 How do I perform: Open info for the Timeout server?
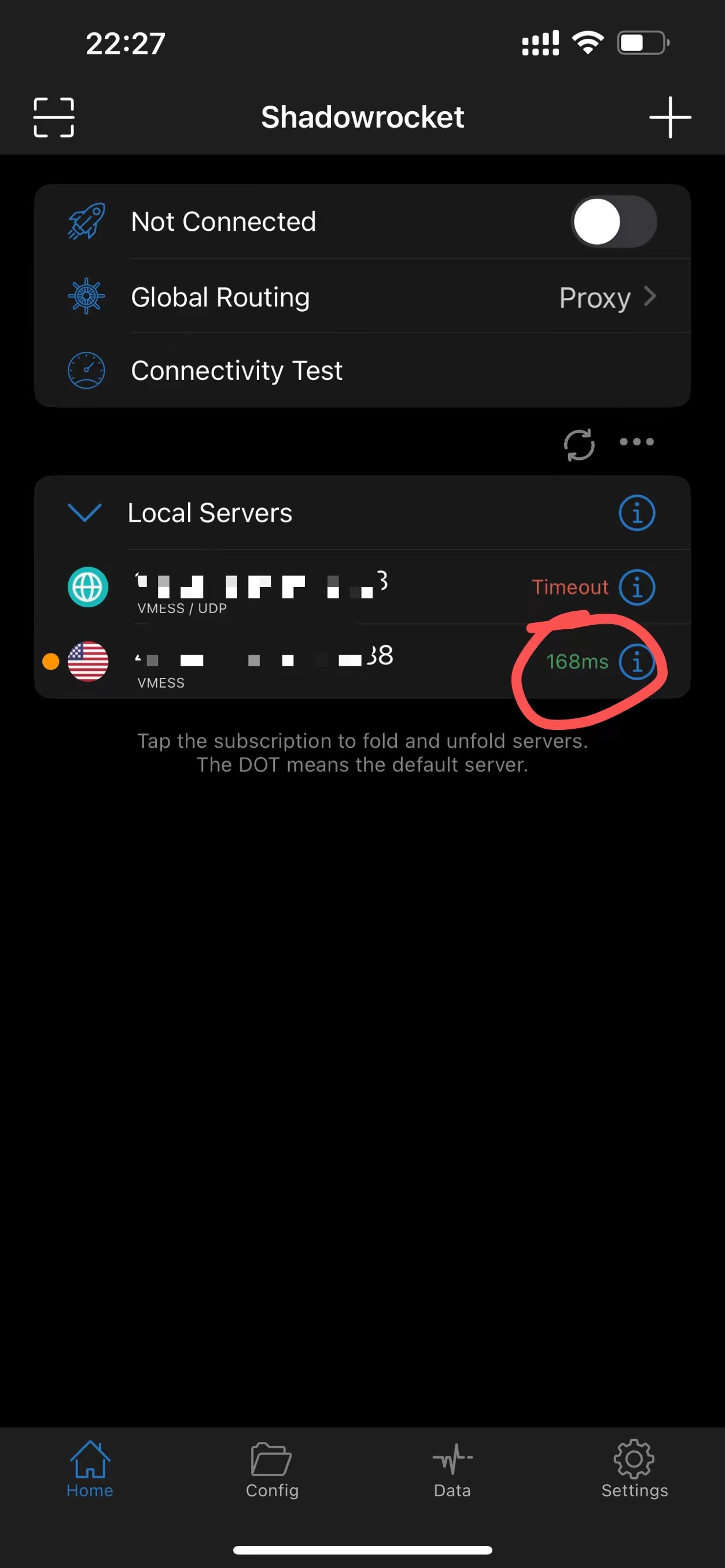(636, 588)
